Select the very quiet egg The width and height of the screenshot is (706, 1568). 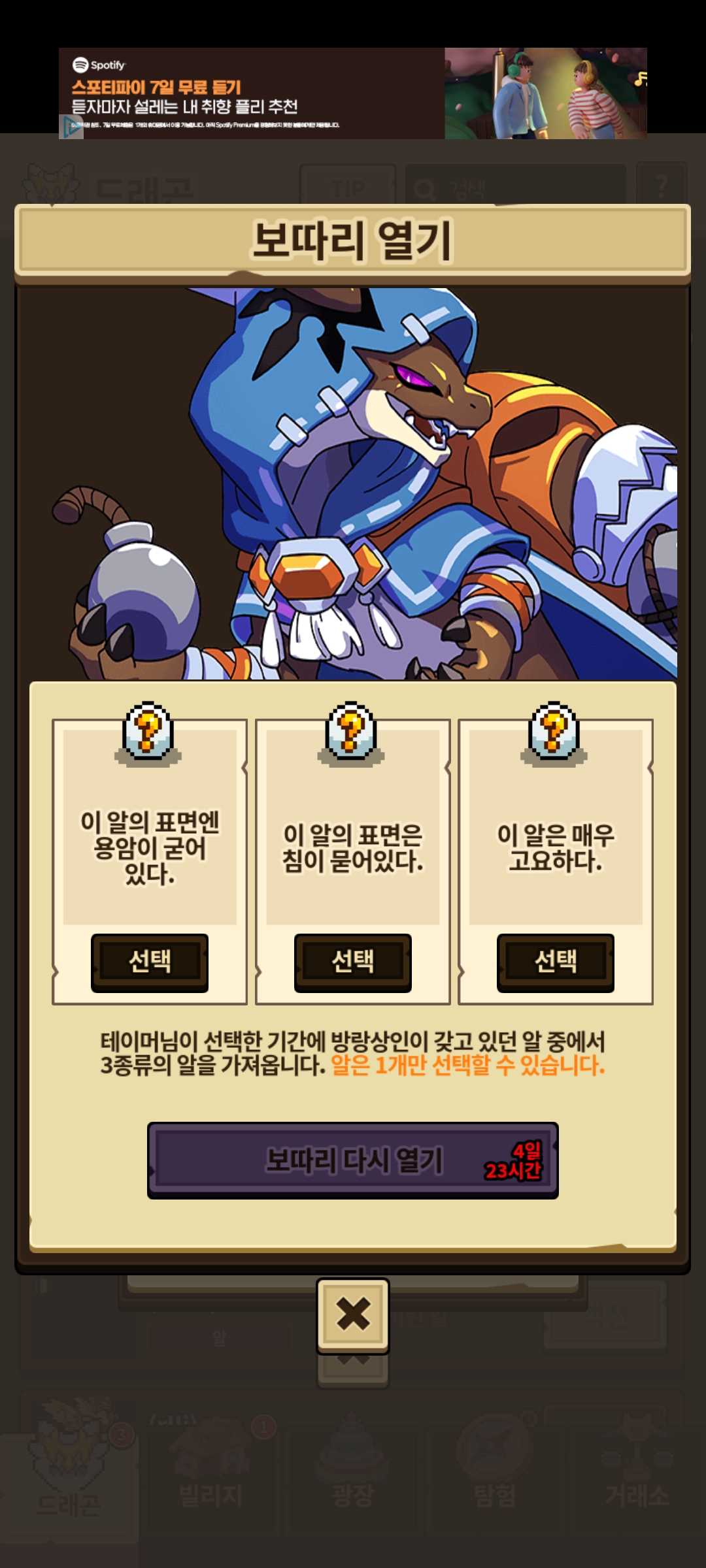(x=556, y=962)
